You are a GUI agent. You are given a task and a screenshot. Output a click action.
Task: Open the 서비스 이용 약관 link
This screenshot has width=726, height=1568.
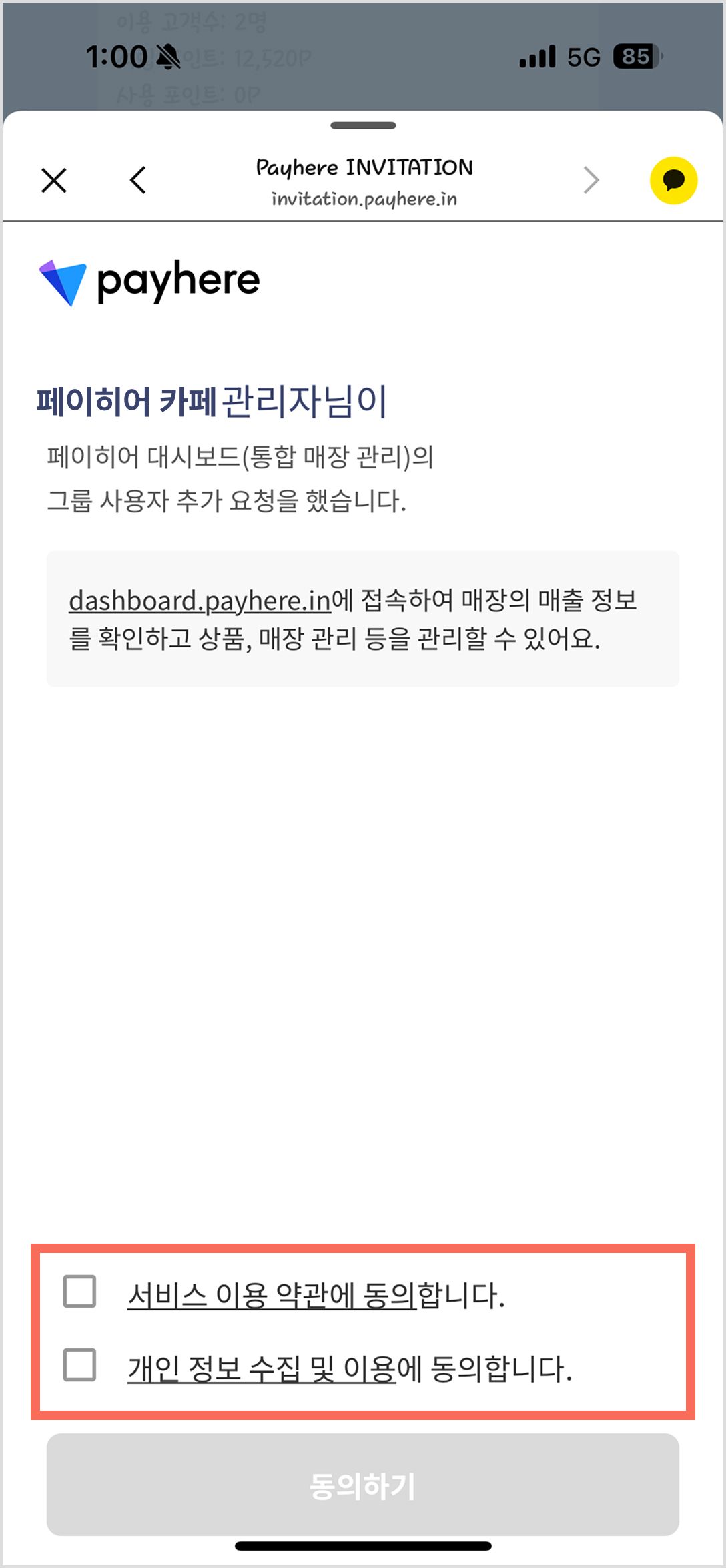(272, 1295)
